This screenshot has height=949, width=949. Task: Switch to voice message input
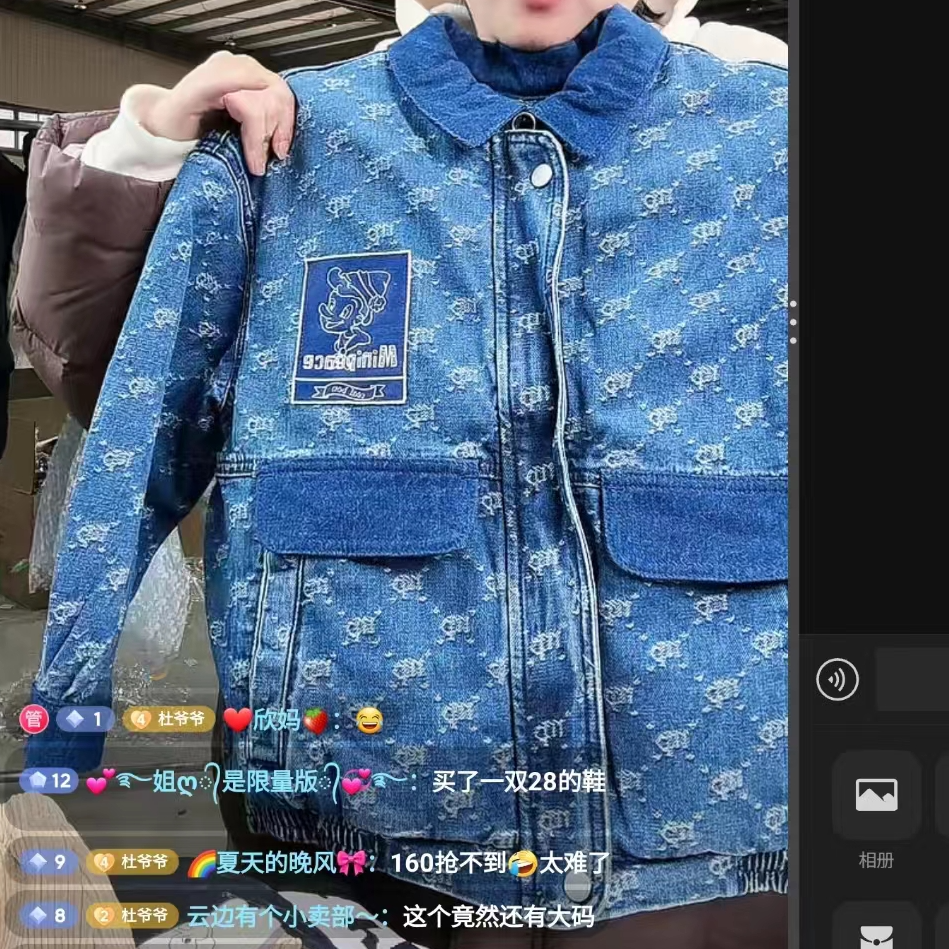[x=837, y=680]
